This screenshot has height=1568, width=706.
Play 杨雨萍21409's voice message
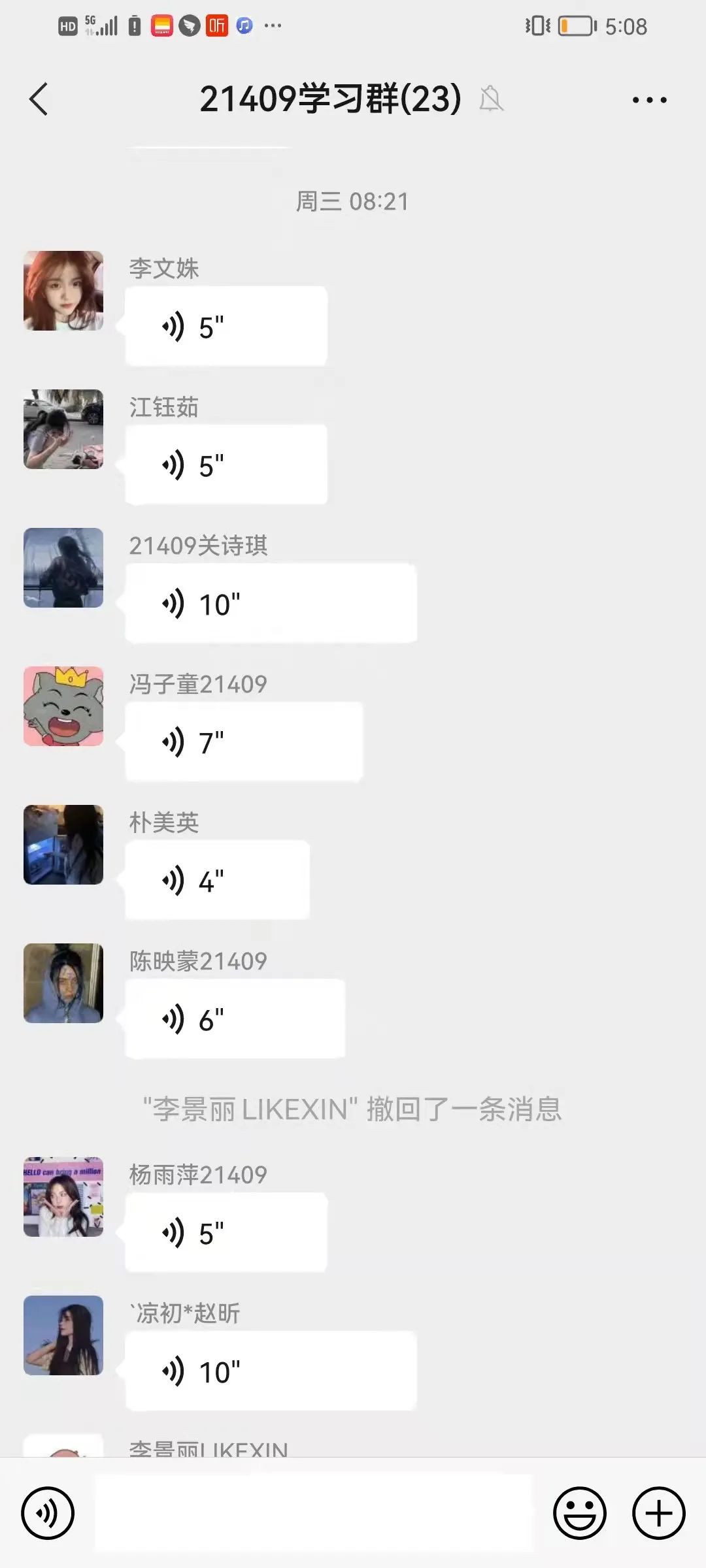click(226, 1232)
